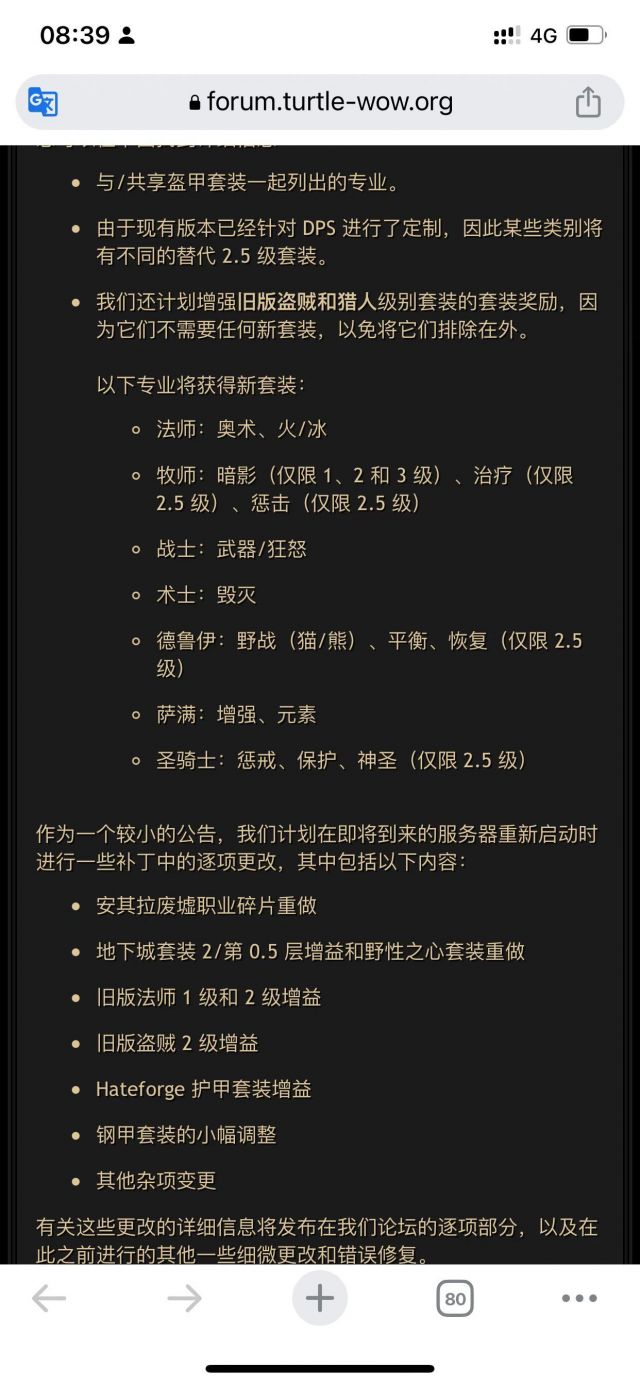640x1385 pixels.
Task: Open the forum.turtle-wow.org address field
Action: [x=320, y=102]
